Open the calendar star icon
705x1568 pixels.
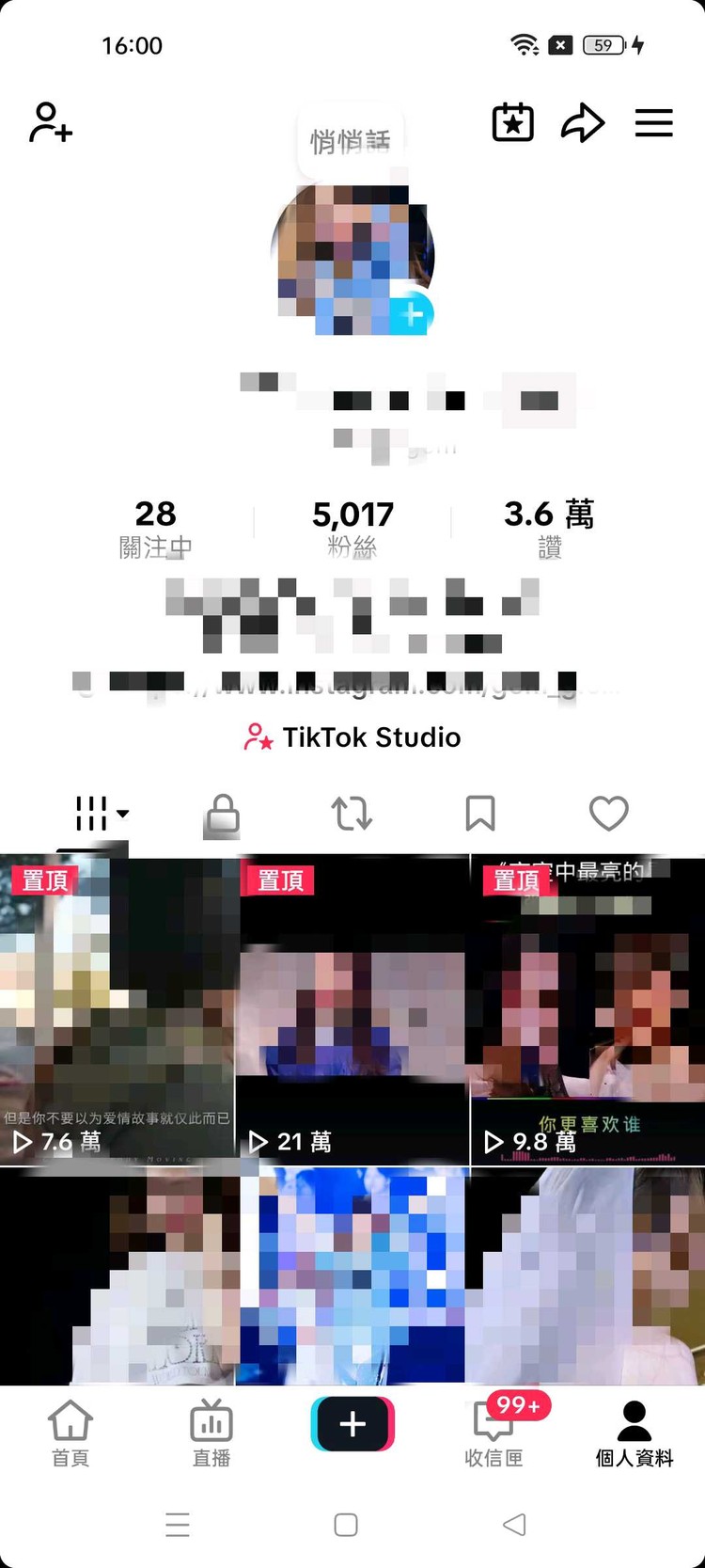pos(513,122)
